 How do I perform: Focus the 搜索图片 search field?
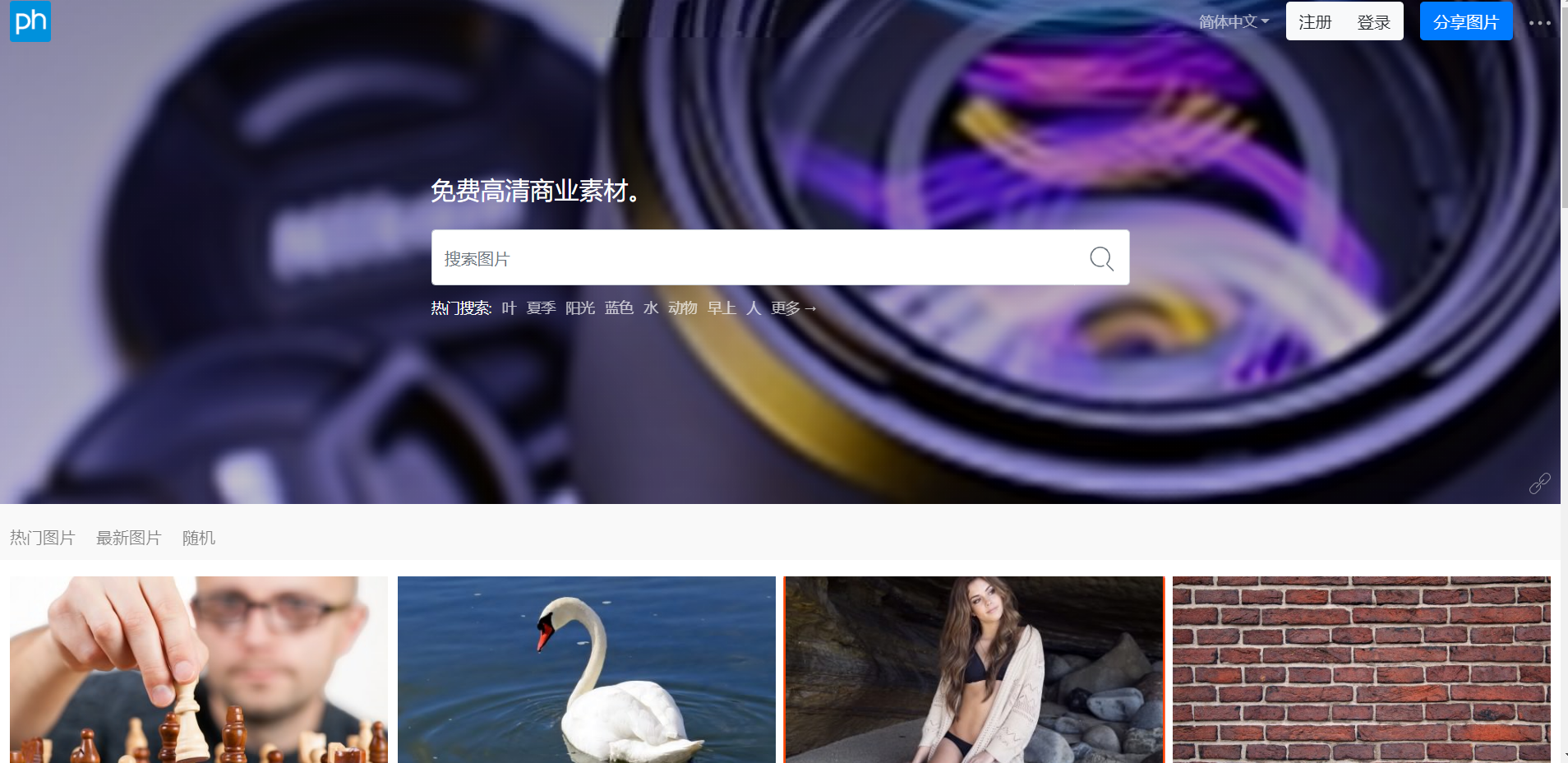click(756, 258)
